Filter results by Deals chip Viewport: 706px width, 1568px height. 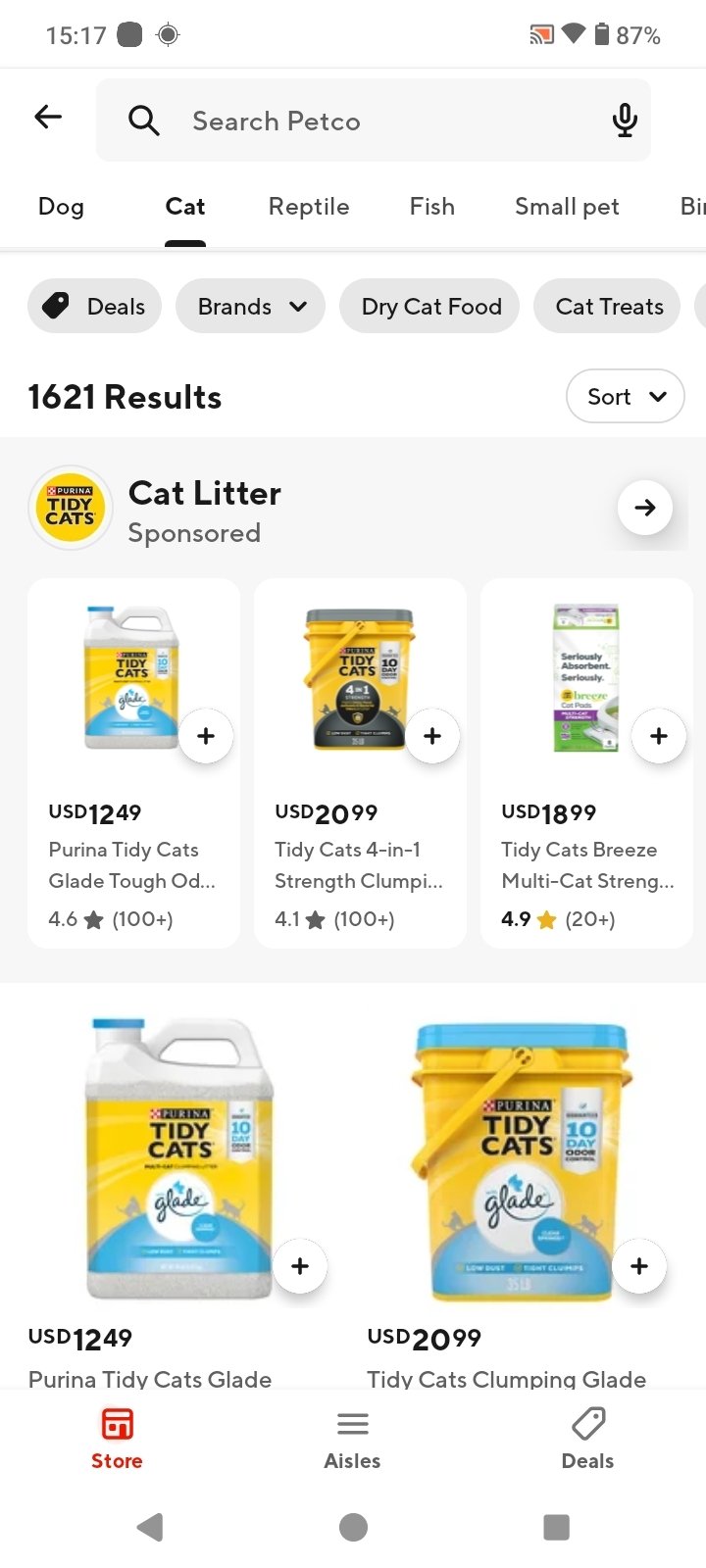(x=95, y=307)
